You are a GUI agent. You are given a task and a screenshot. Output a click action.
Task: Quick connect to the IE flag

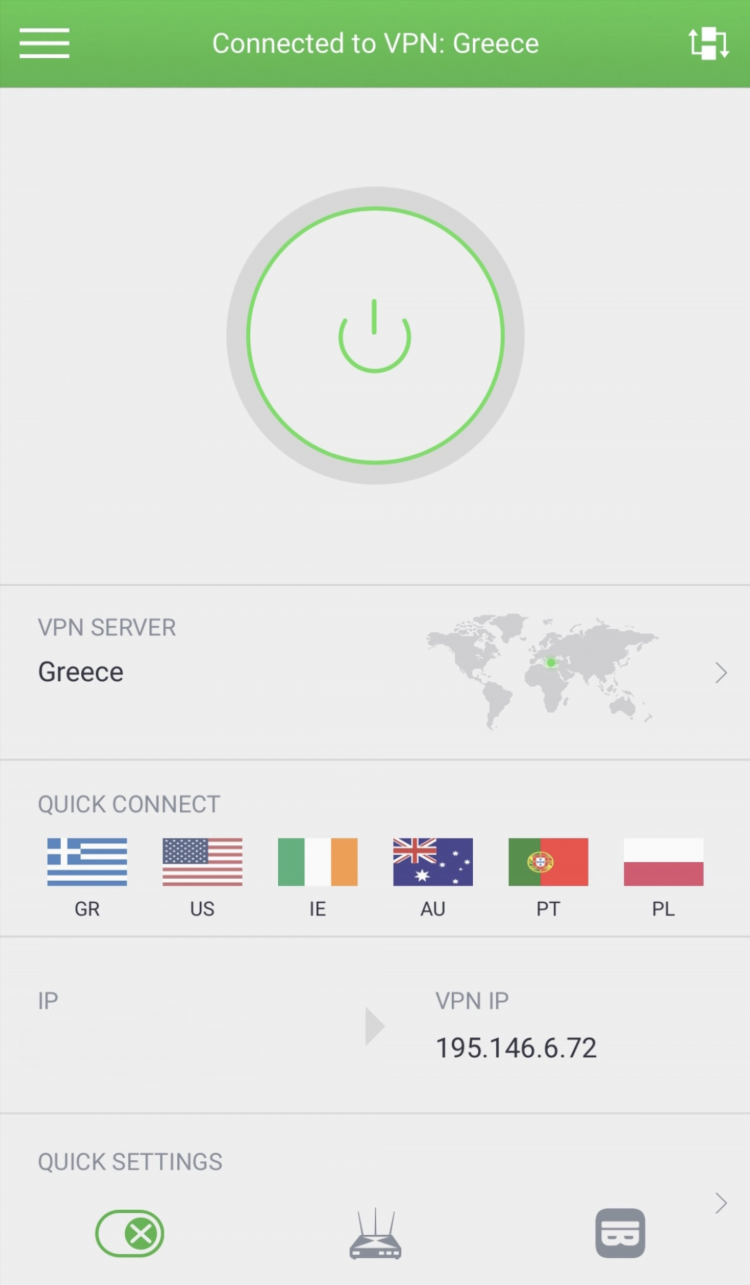point(317,862)
